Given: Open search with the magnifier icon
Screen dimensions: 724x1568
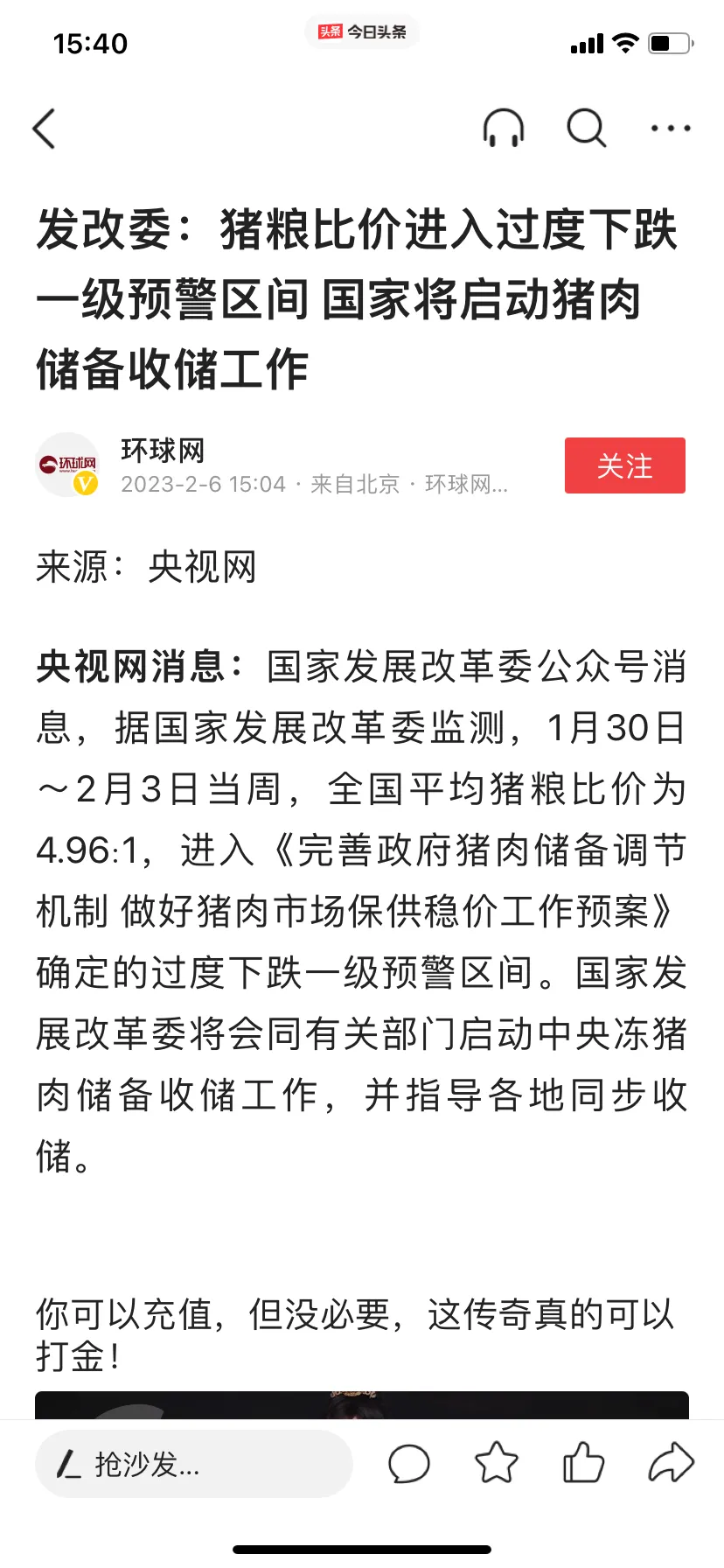Looking at the screenshot, I should click(x=586, y=129).
